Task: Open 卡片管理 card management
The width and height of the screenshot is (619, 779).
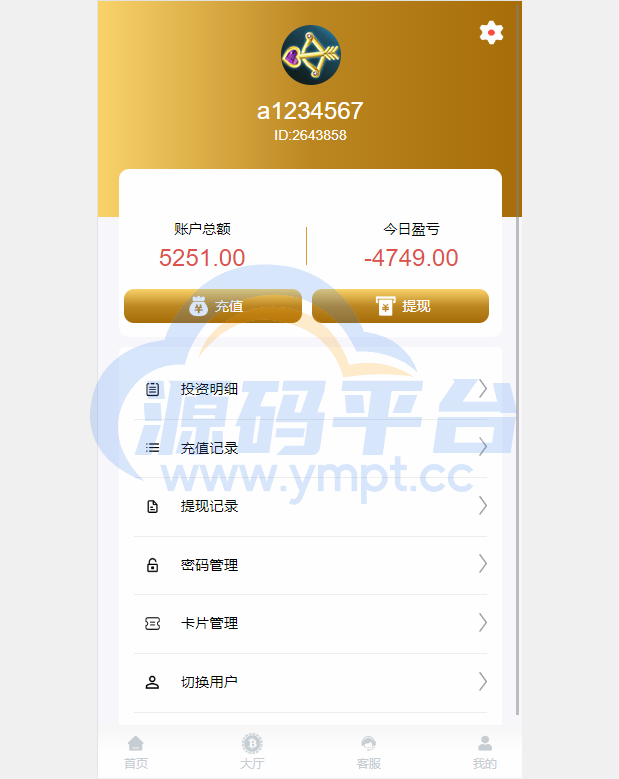Action: 310,623
